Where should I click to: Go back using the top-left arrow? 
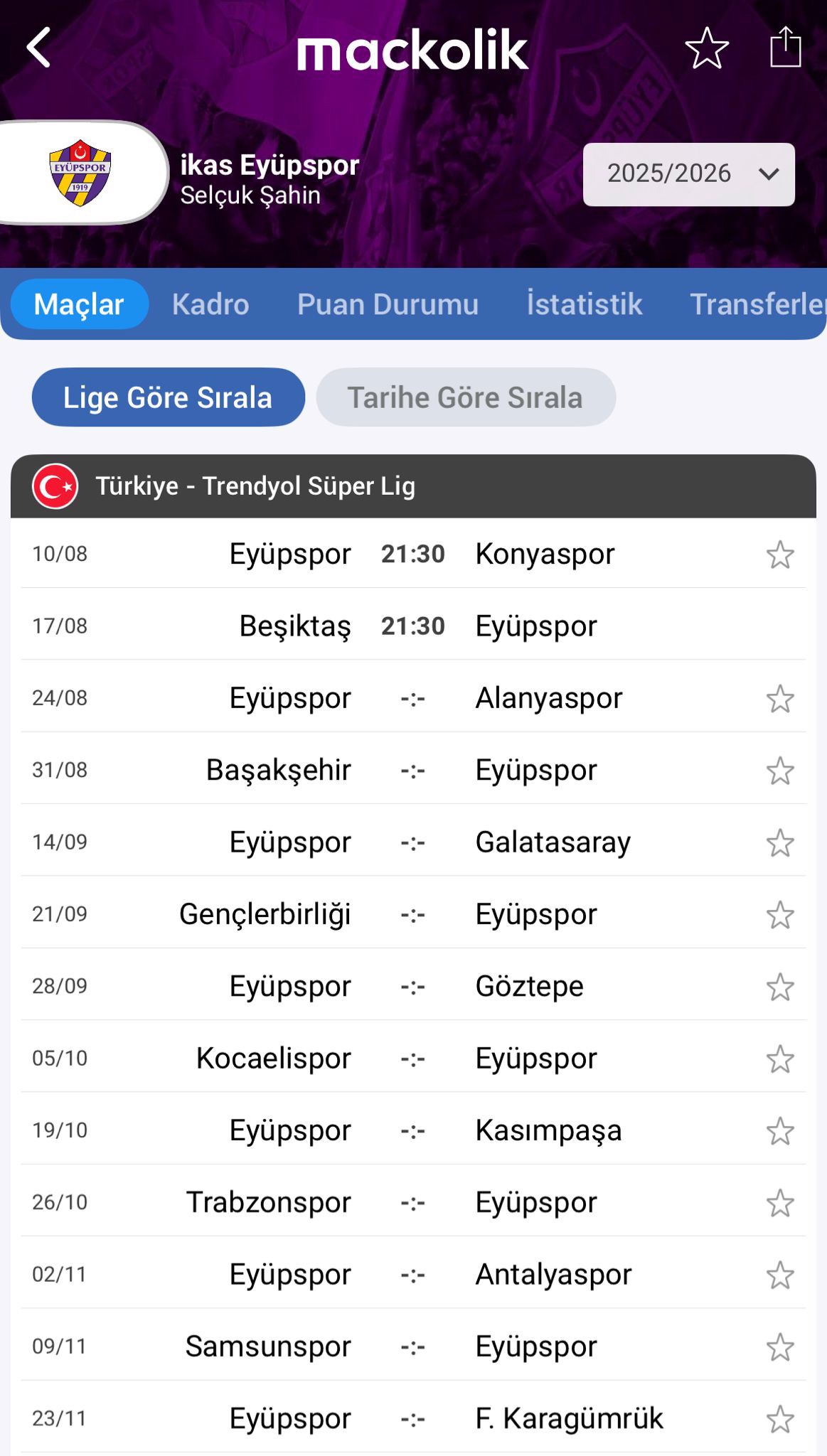38,48
